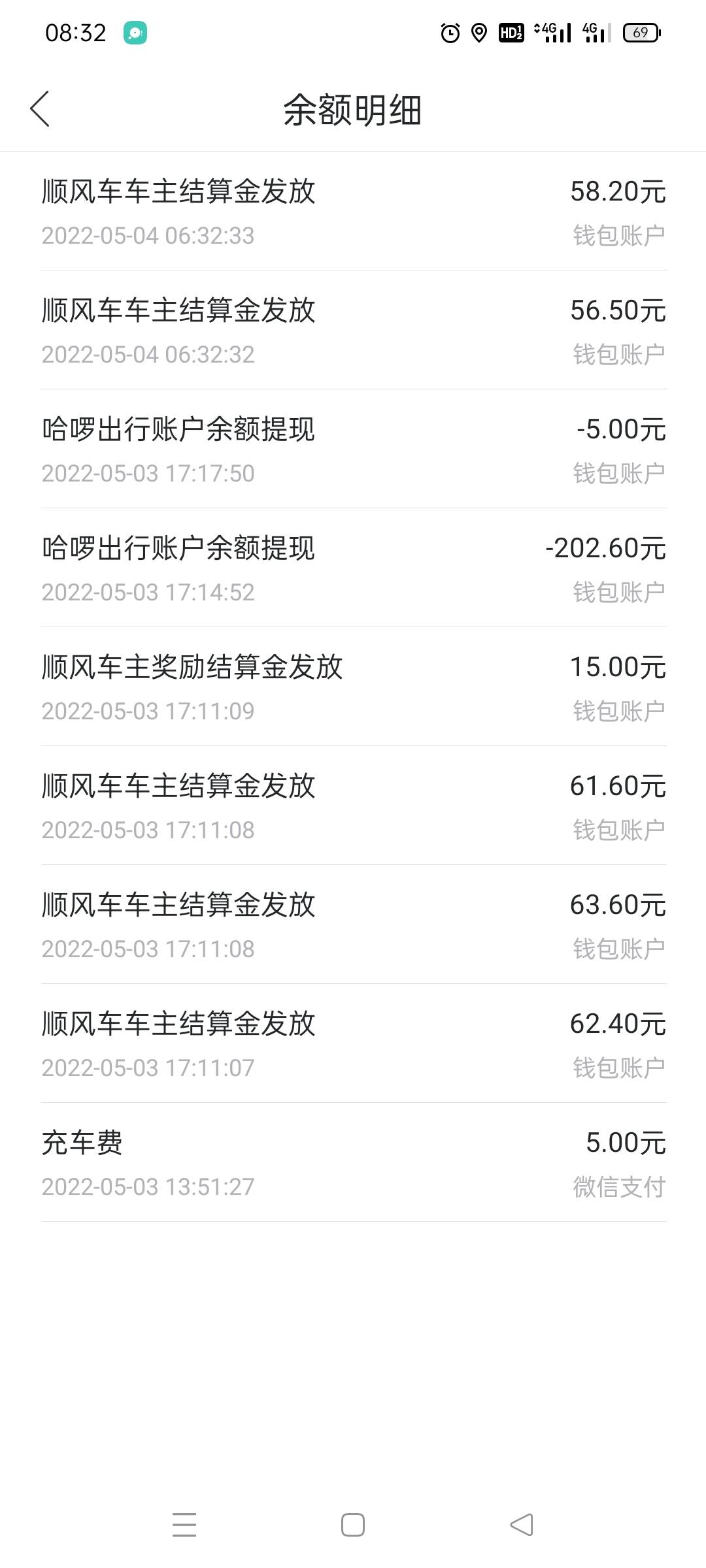
Task: Open the 56.50元 settlement record
Action: coord(353,330)
